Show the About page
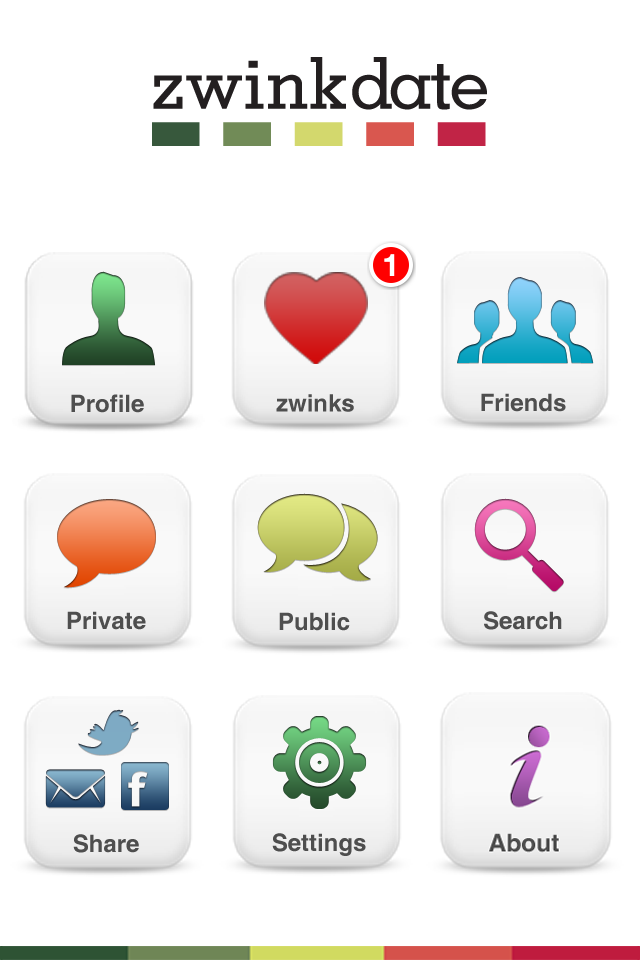Screen dimensions: 640x960 click(x=524, y=780)
